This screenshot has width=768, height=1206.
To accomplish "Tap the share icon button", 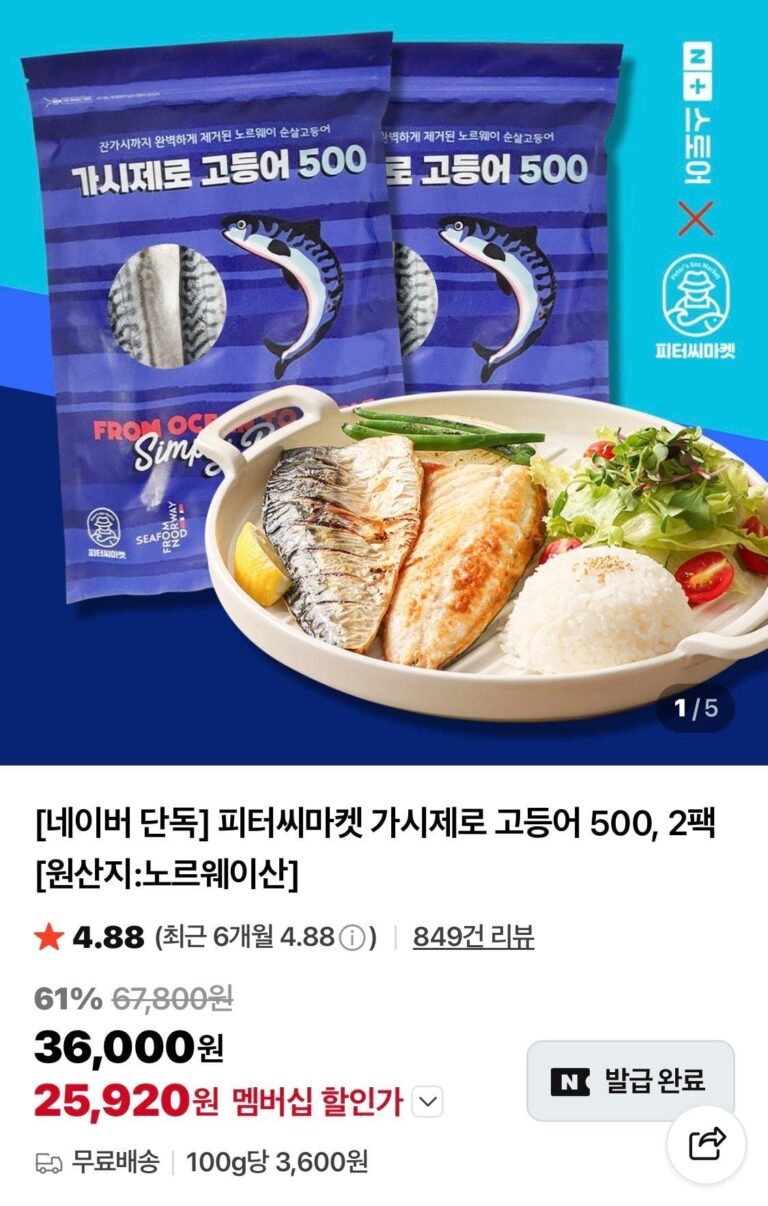I will click(x=706, y=1143).
